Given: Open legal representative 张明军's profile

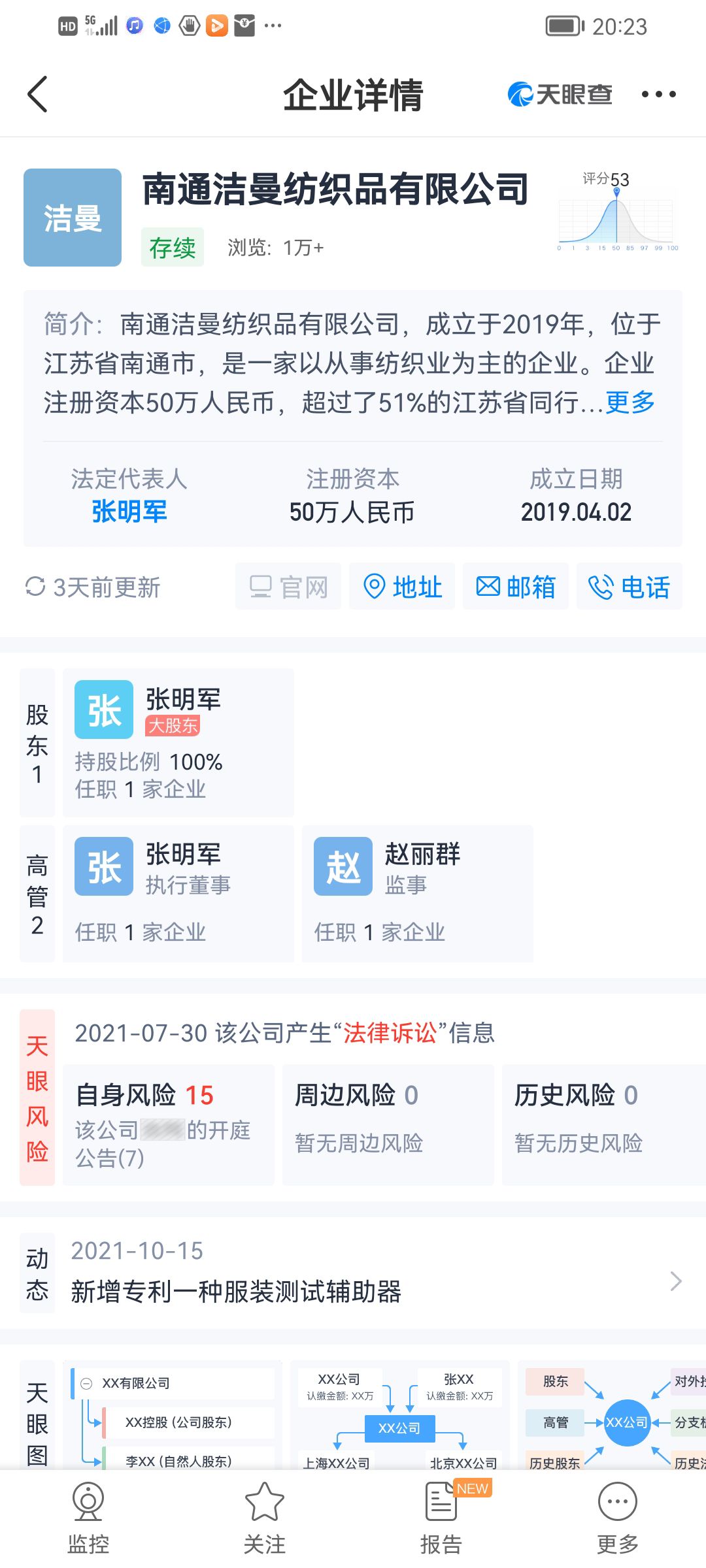Looking at the screenshot, I should pyautogui.click(x=129, y=512).
